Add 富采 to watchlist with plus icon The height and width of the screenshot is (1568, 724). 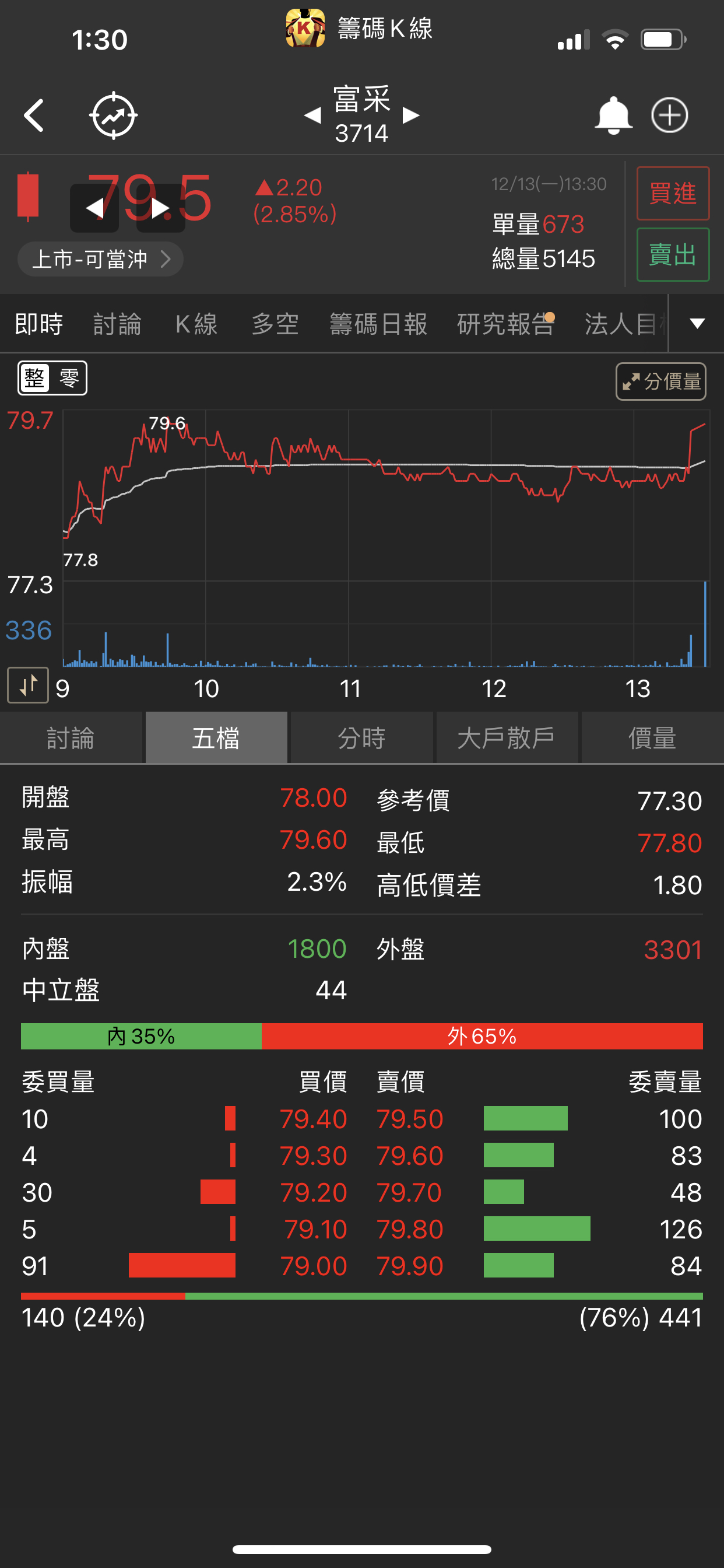click(669, 115)
